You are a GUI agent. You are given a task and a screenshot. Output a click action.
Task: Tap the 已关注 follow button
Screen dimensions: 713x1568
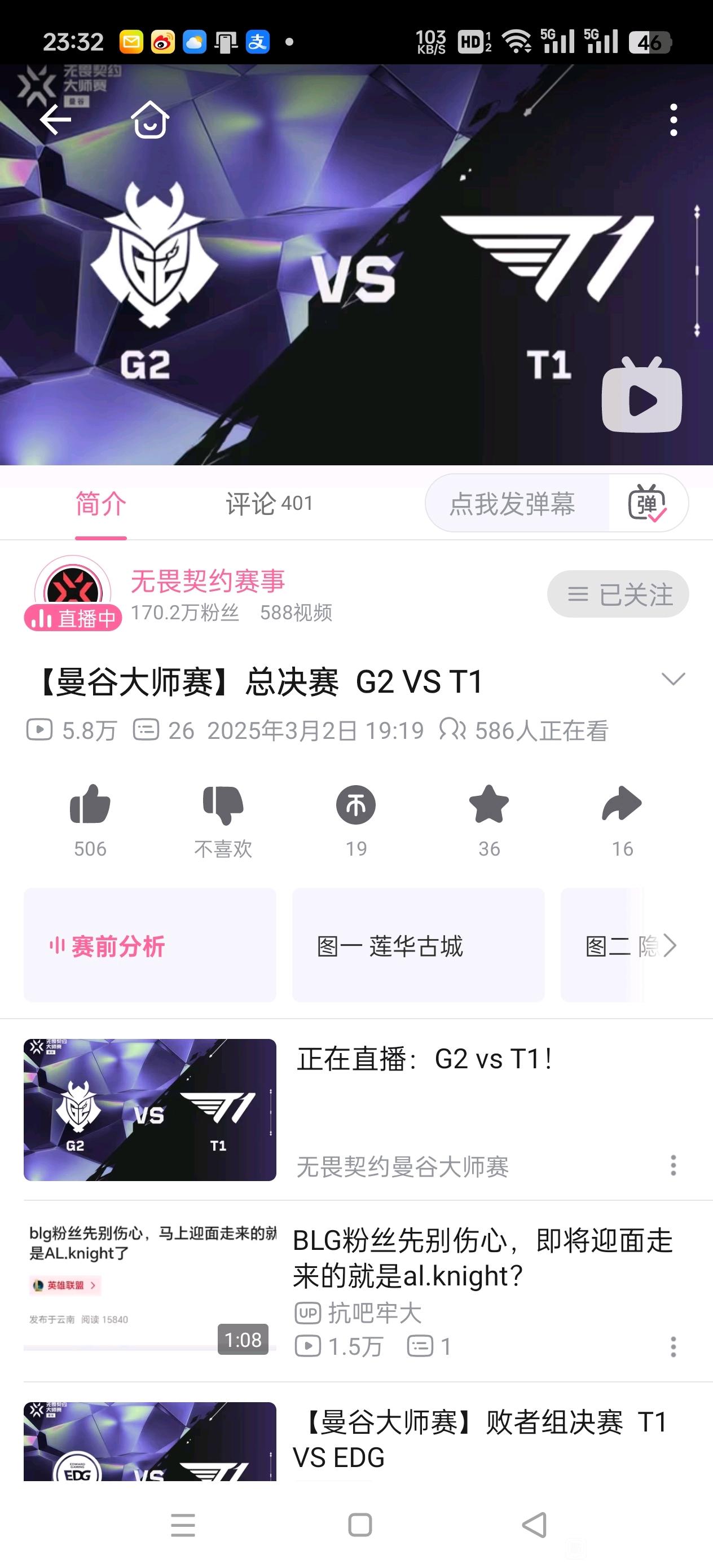tap(618, 594)
